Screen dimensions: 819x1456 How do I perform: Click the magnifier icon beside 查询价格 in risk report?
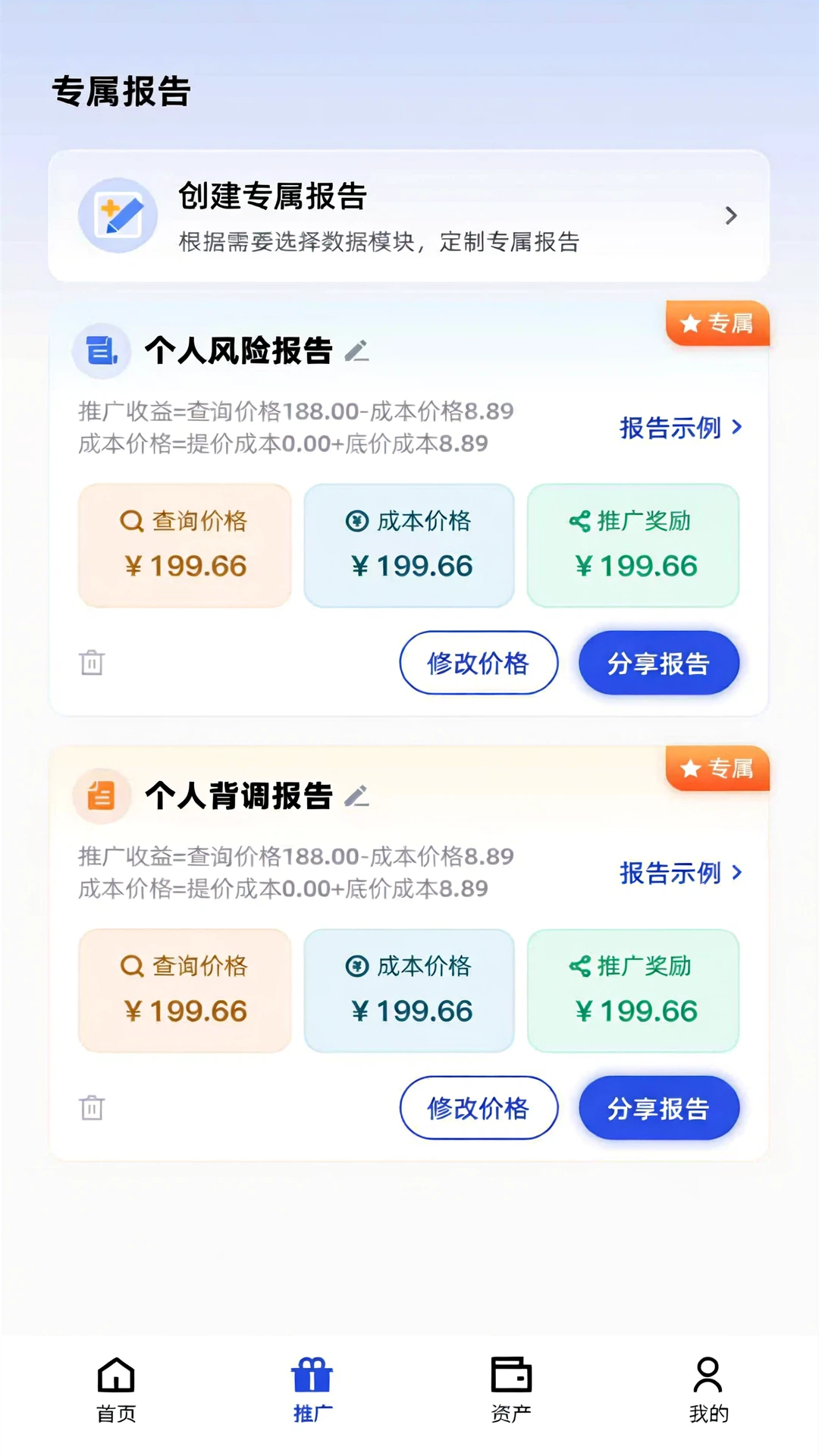(x=133, y=520)
